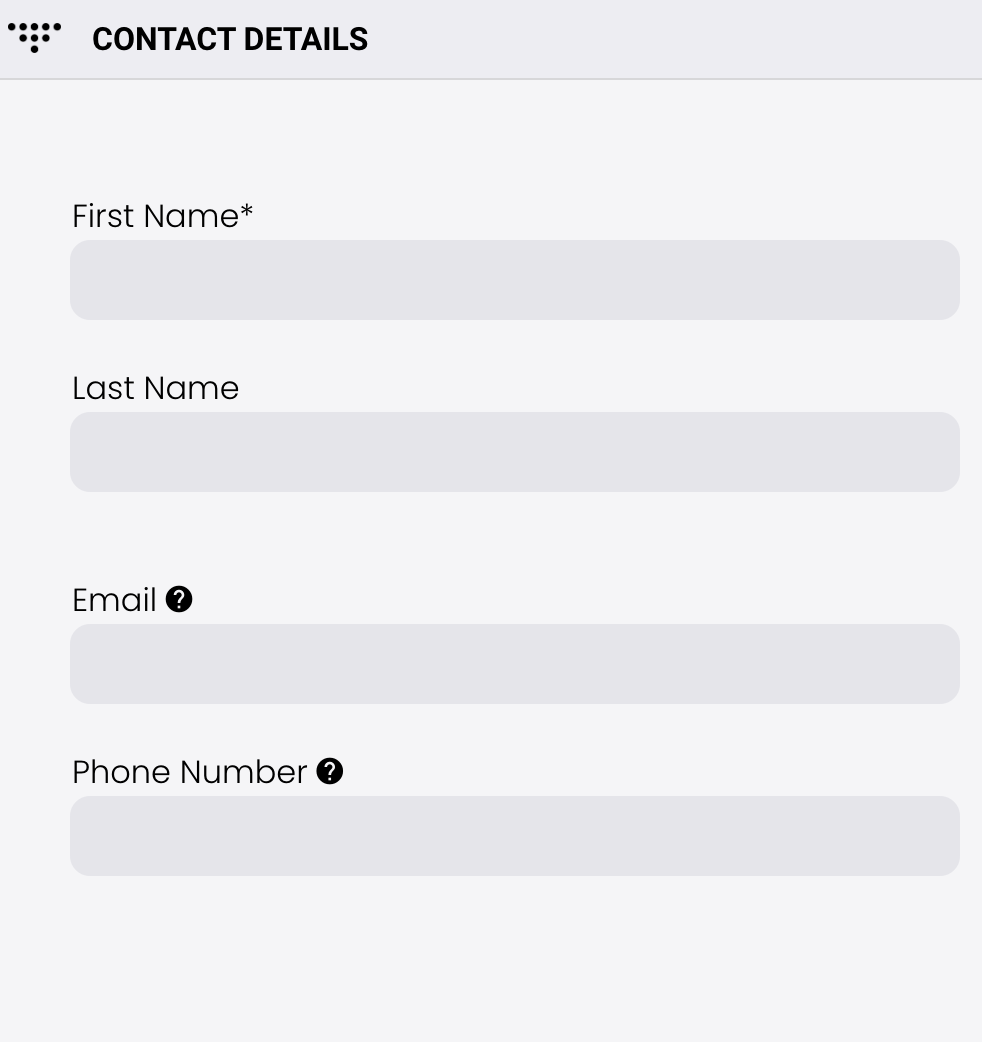Image resolution: width=982 pixels, height=1042 pixels.
Task: Tap the First Name input field
Action: click(x=514, y=280)
